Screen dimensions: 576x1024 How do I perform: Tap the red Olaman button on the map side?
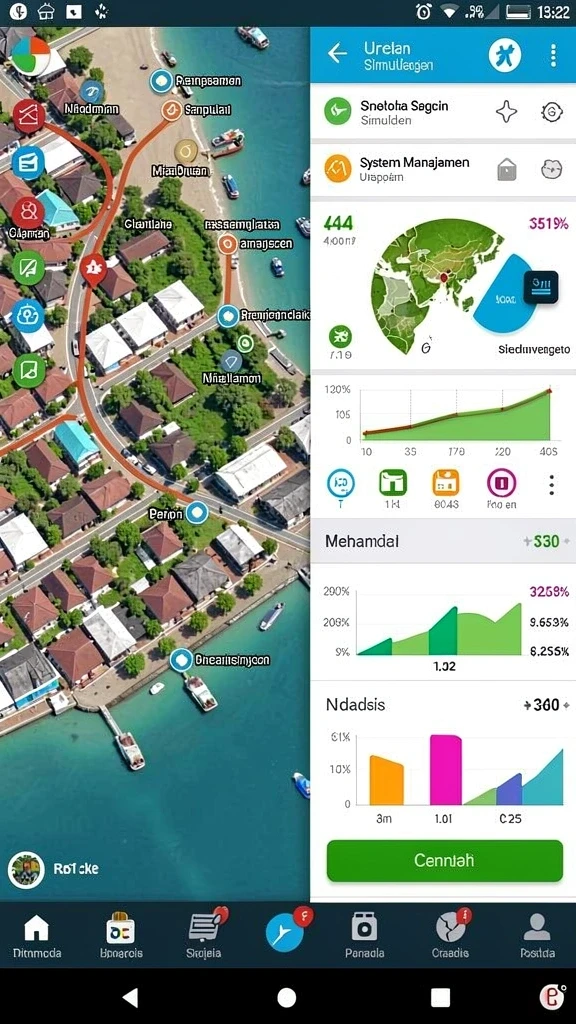click(27, 212)
